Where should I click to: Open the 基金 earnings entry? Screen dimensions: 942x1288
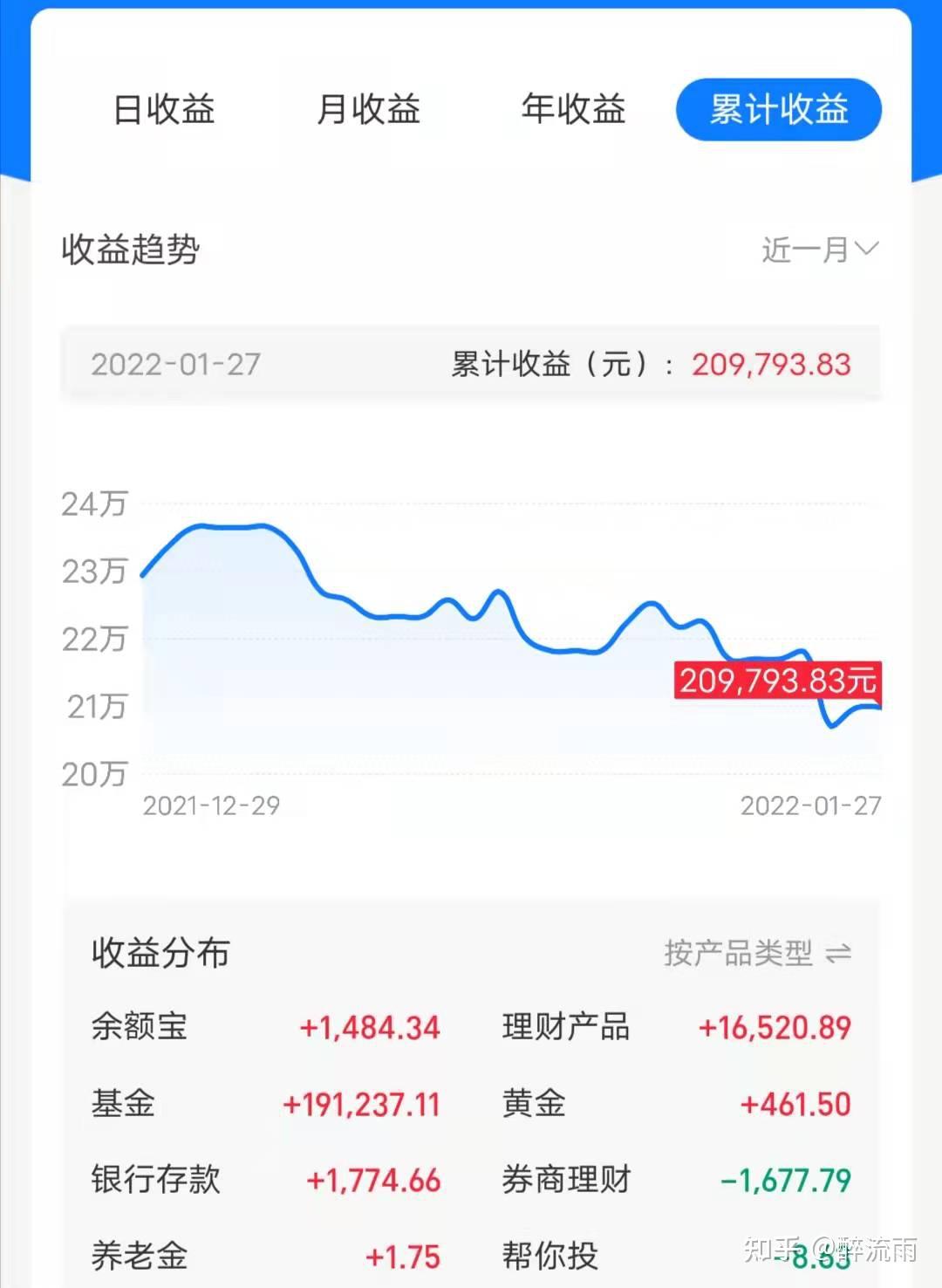pyautogui.click(x=262, y=1103)
